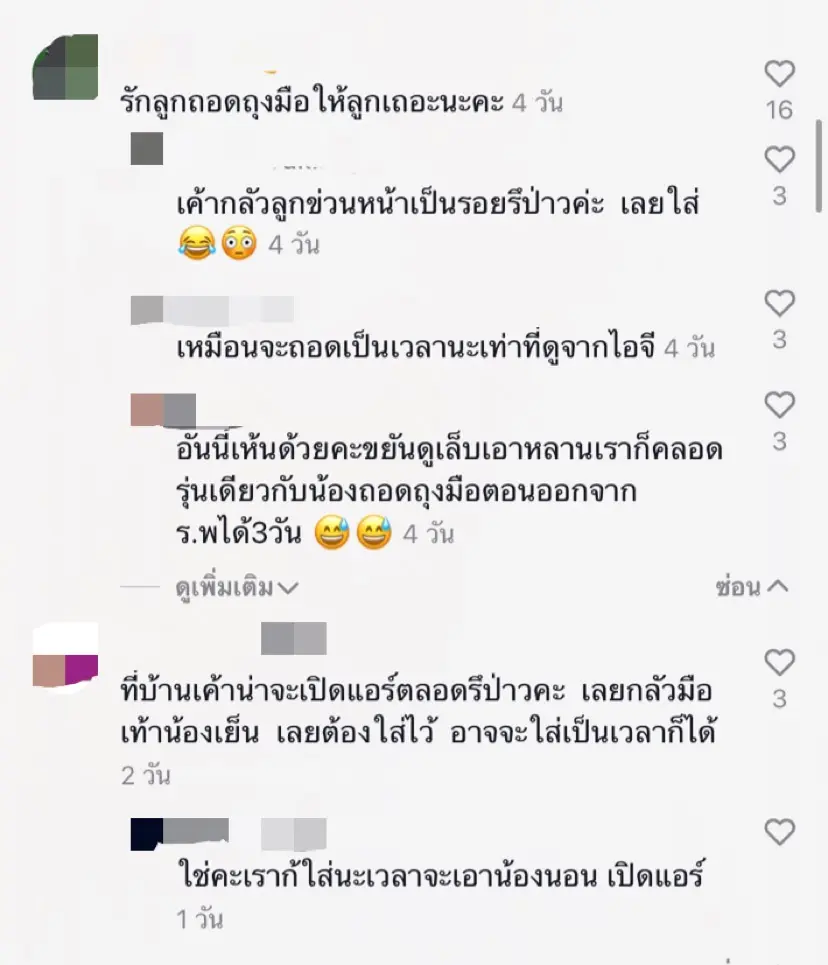
Task: Open profile picture of the top commenter
Action: (65, 67)
